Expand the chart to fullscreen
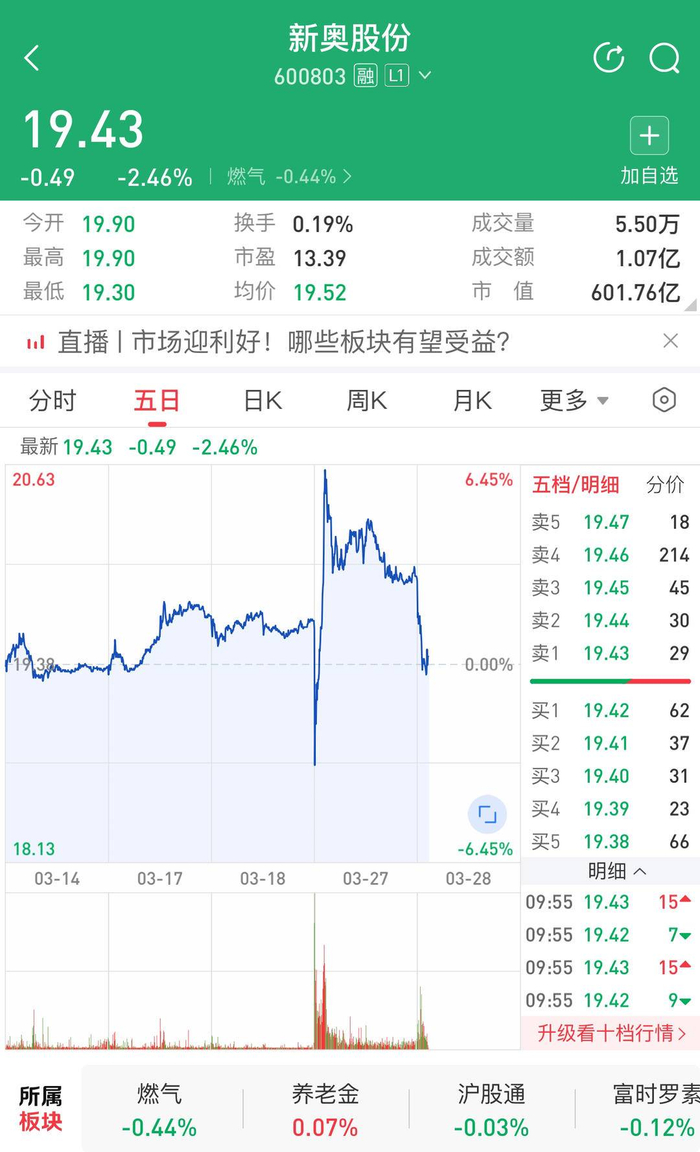The width and height of the screenshot is (700, 1152). tap(487, 814)
